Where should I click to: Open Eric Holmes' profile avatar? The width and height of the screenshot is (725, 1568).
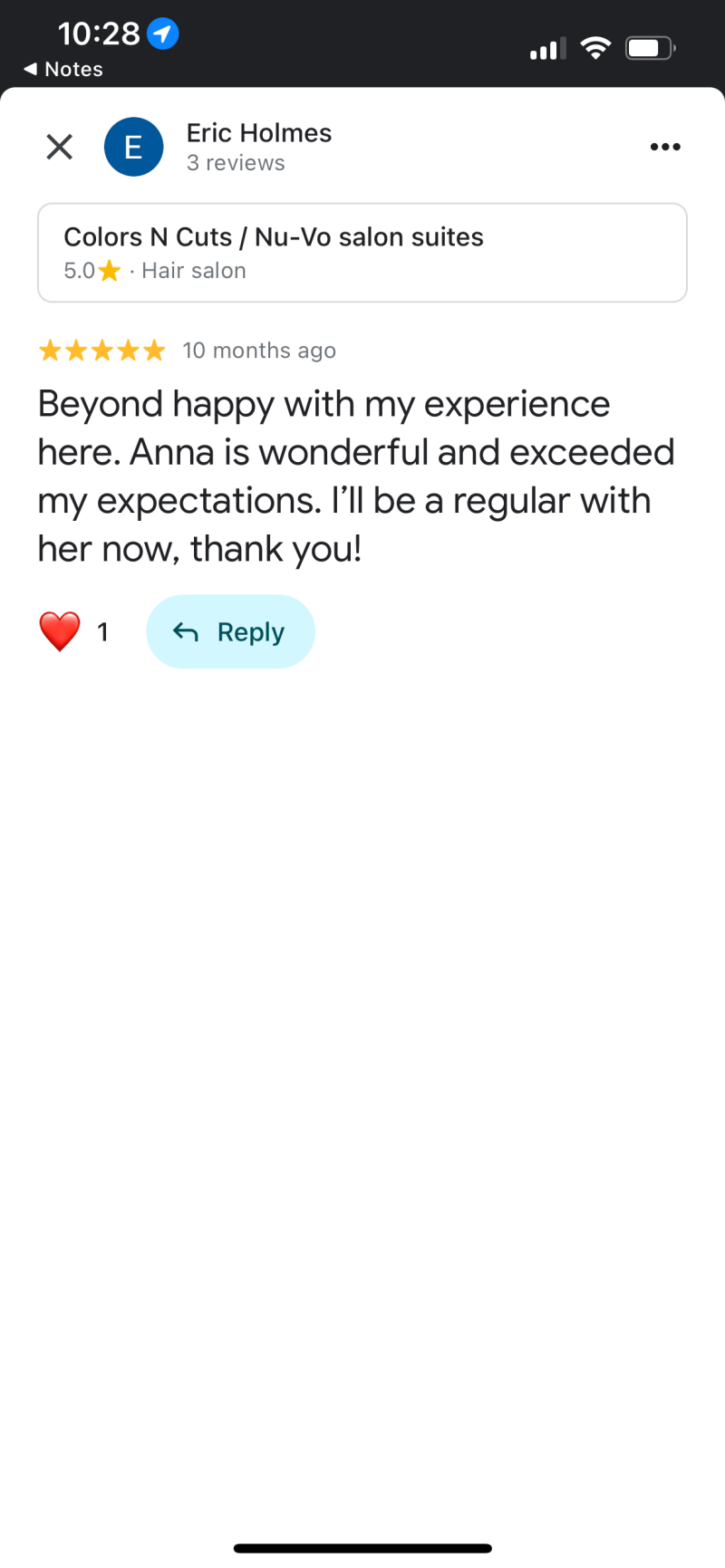click(x=133, y=147)
